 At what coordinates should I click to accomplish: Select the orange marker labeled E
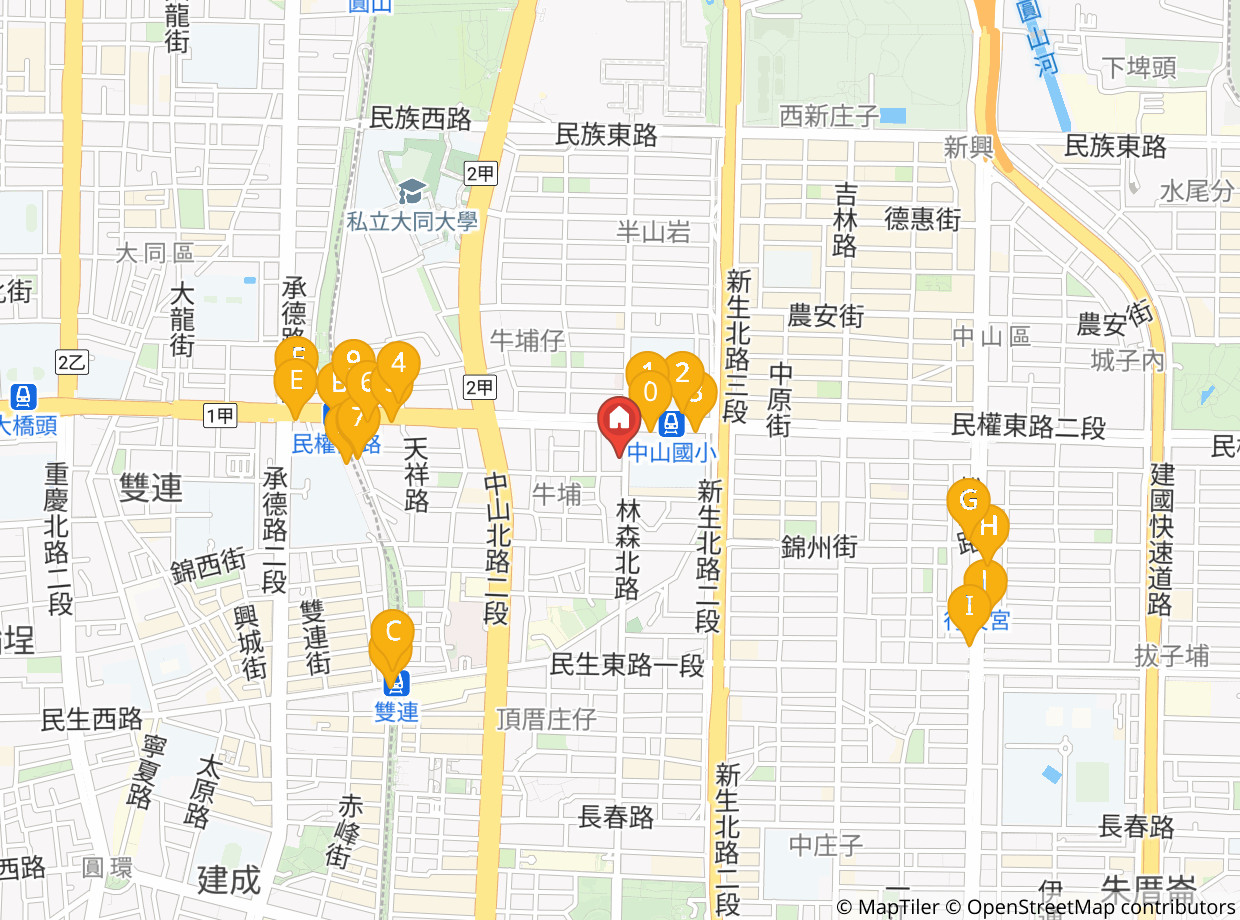pos(295,385)
